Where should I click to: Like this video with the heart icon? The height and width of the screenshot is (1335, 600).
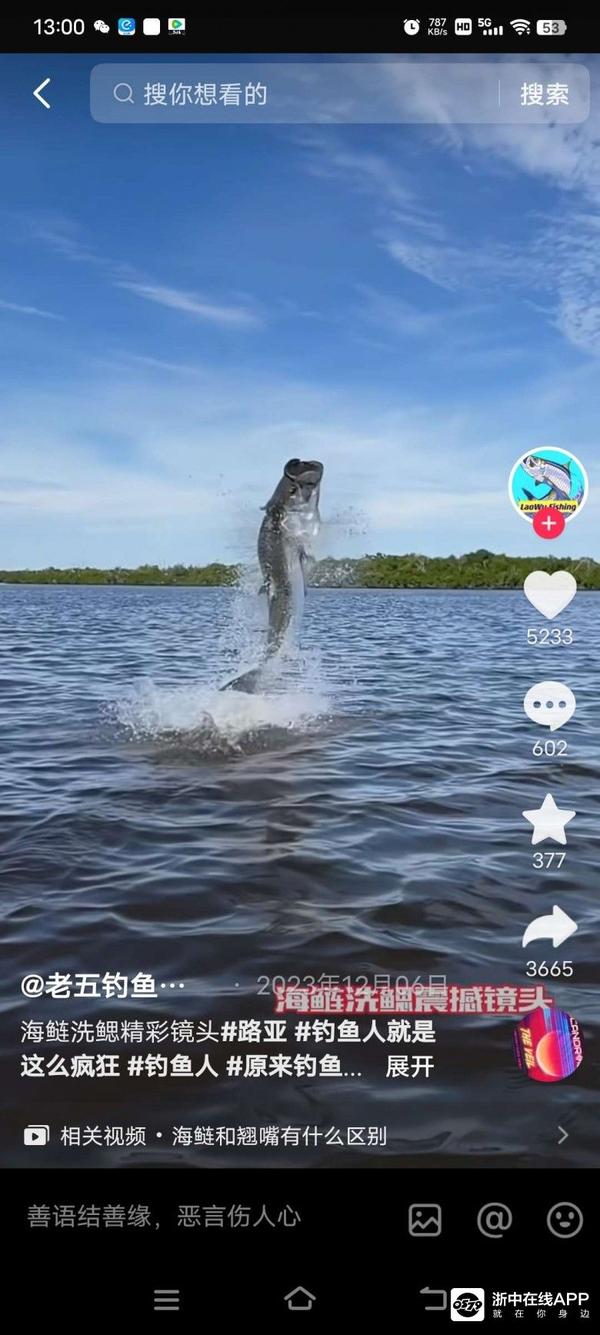(x=549, y=596)
